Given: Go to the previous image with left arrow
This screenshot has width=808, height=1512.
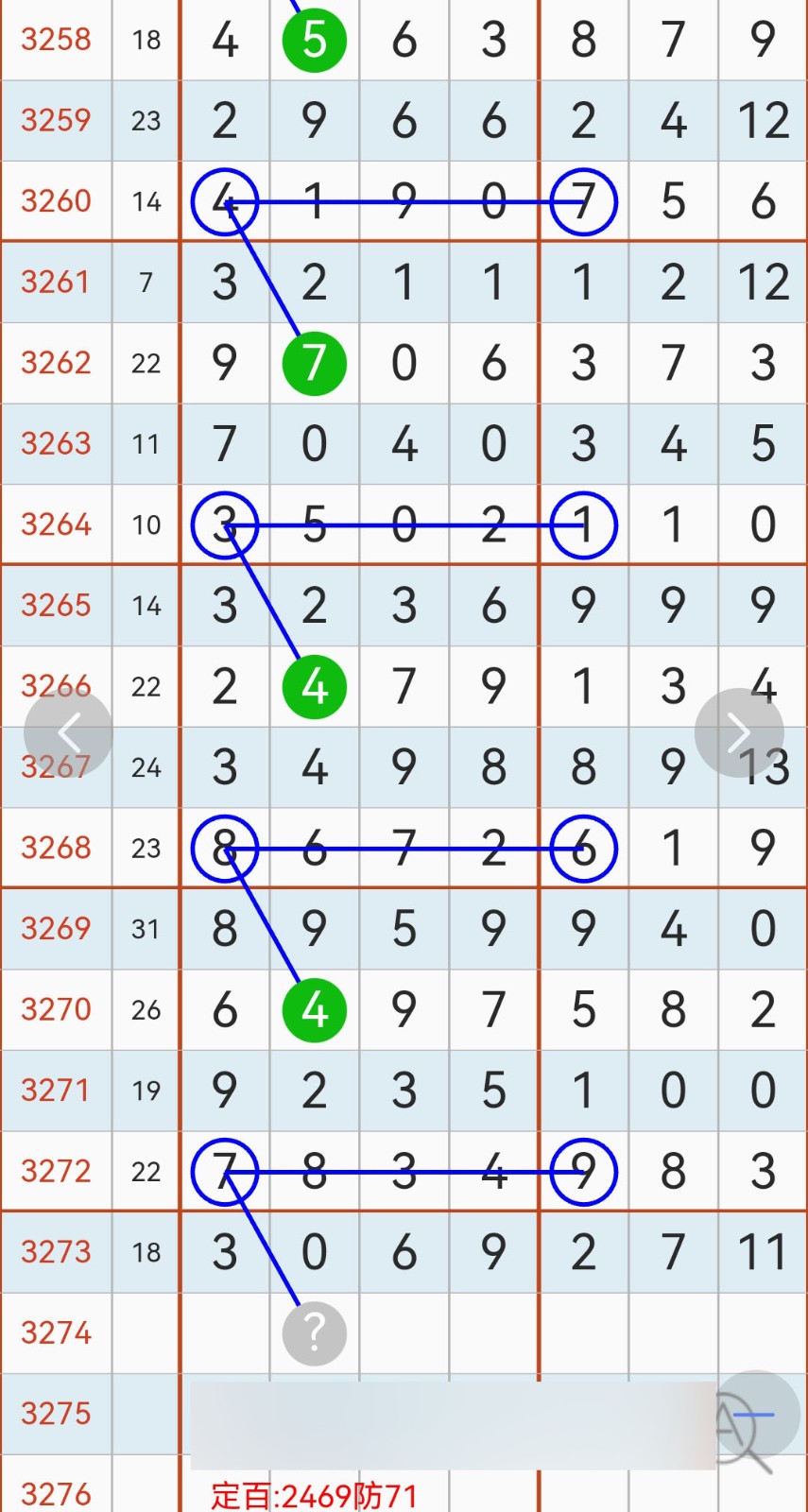Looking at the screenshot, I should (68, 732).
